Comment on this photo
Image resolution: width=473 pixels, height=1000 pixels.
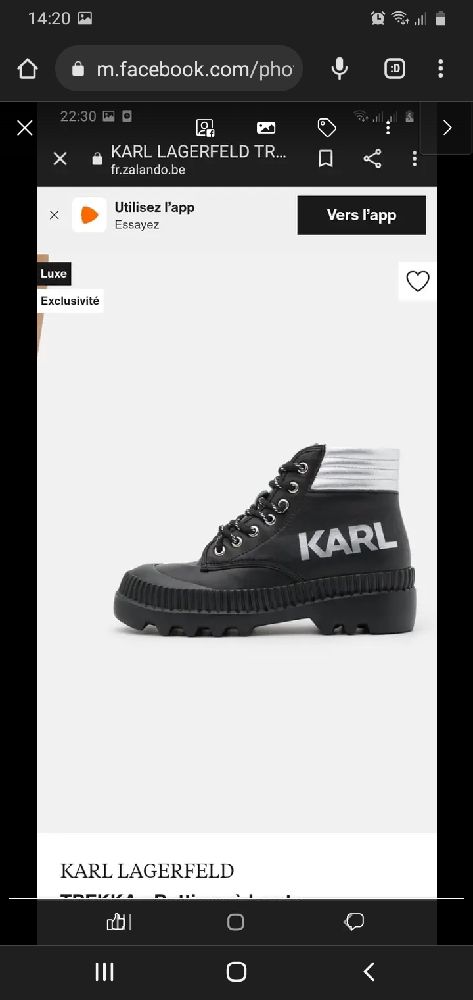tap(354, 922)
